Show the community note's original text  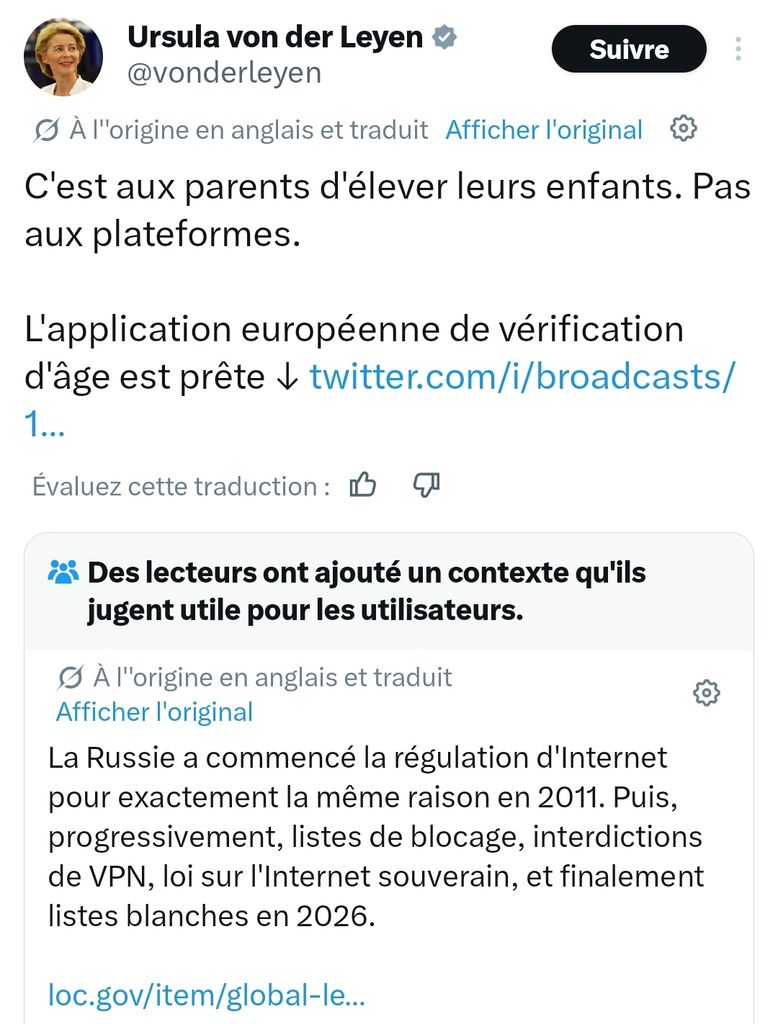[x=155, y=712]
